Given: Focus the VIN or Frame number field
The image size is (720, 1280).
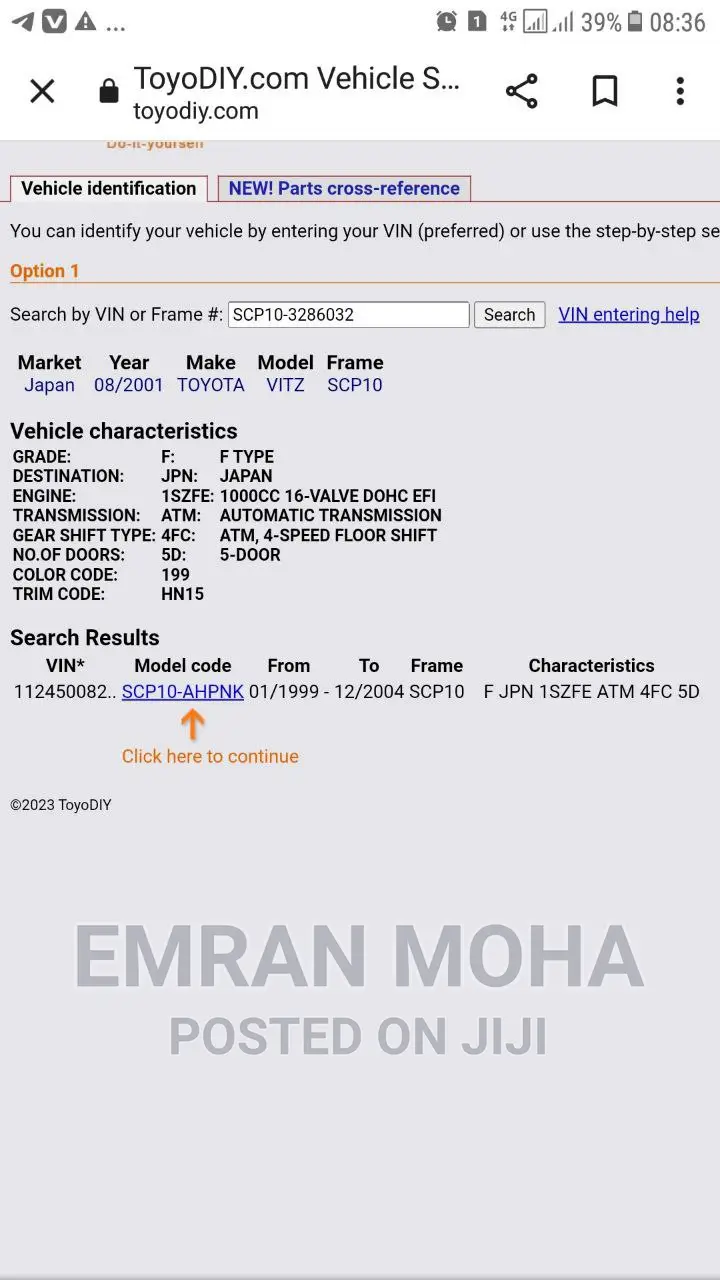Looking at the screenshot, I should [348, 314].
